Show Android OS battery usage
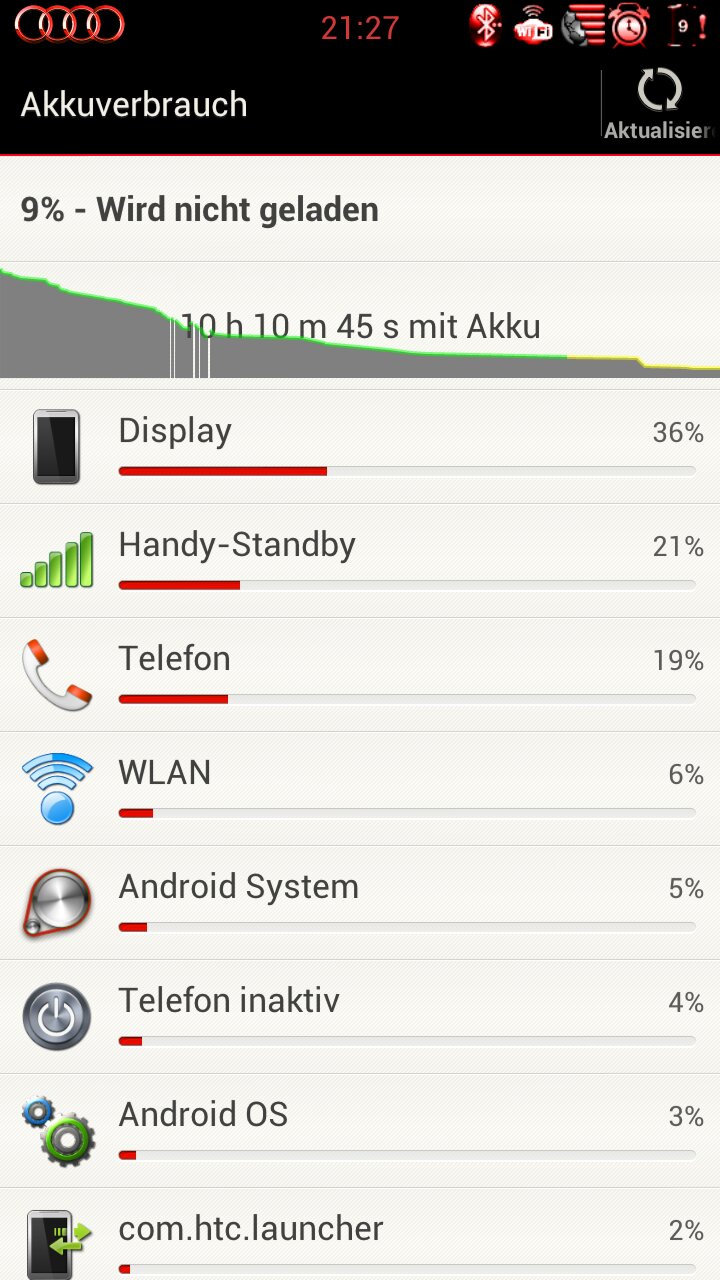Screen dimensions: 720x1280 360,1130
